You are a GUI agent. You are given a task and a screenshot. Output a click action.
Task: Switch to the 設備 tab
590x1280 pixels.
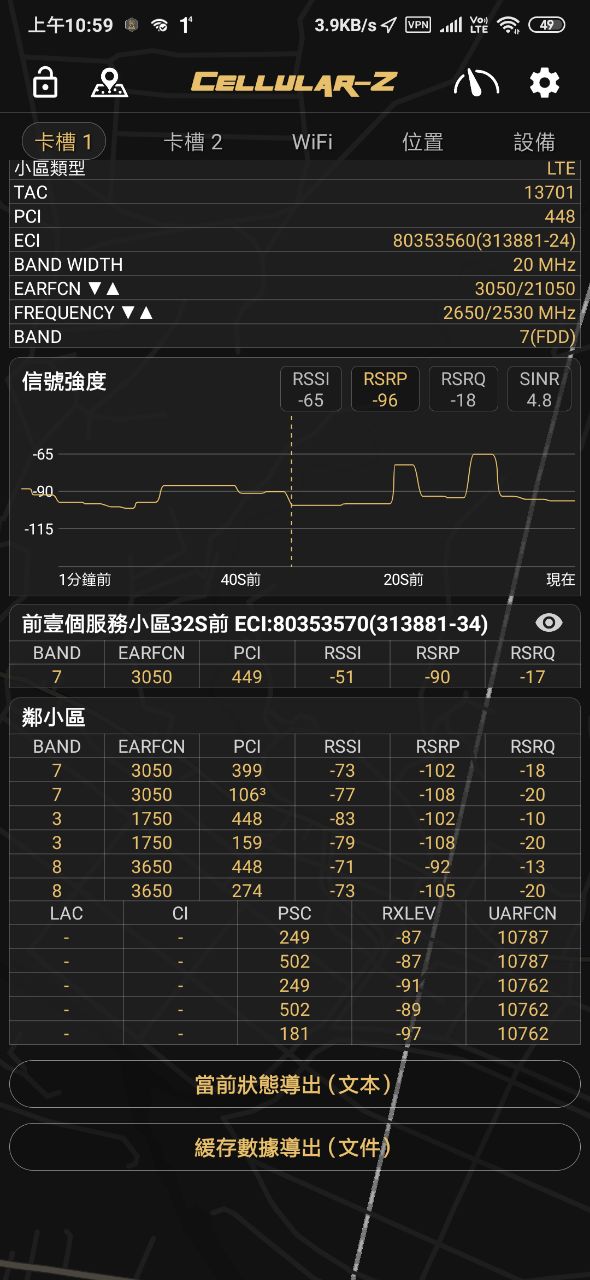click(x=534, y=141)
